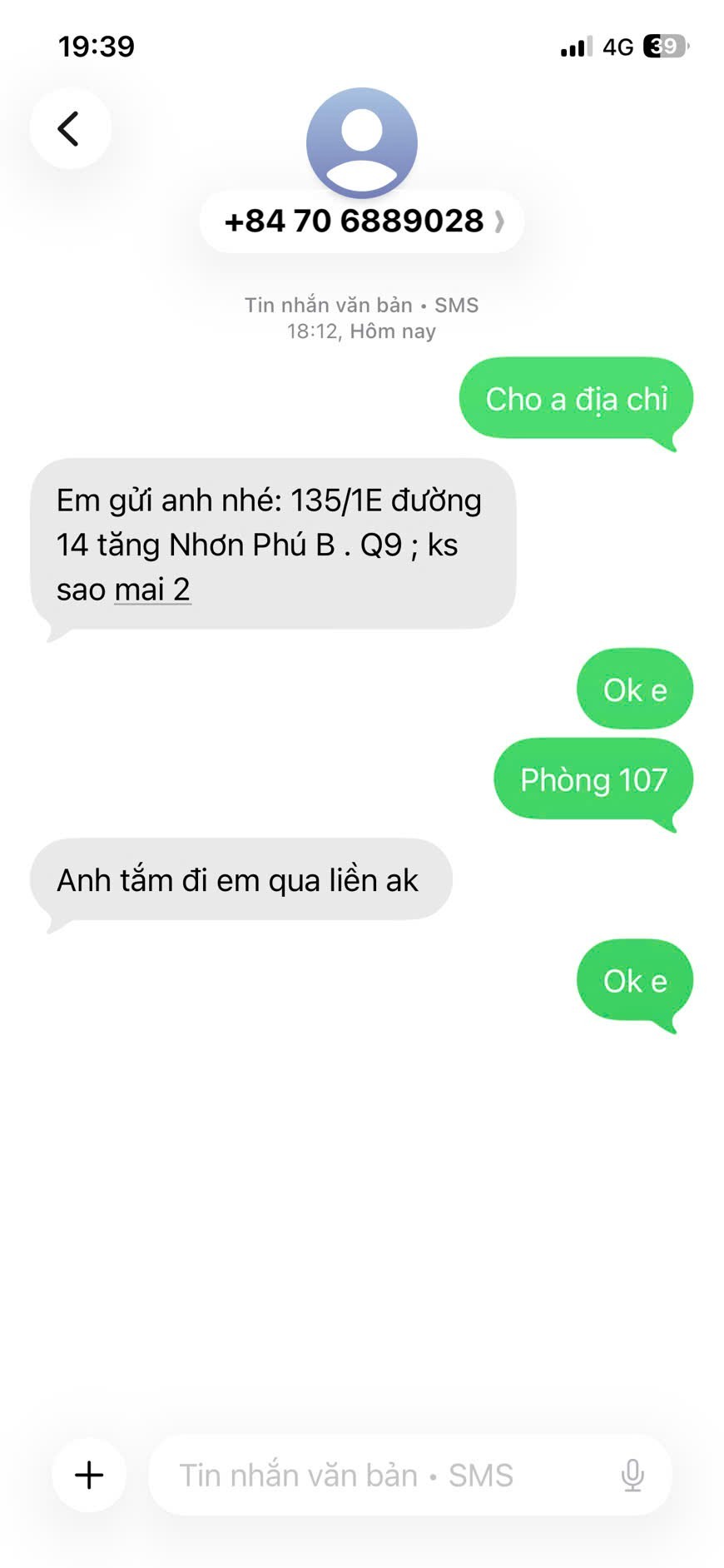
Task: Tap the contact avatar picture
Action: (361, 142)
